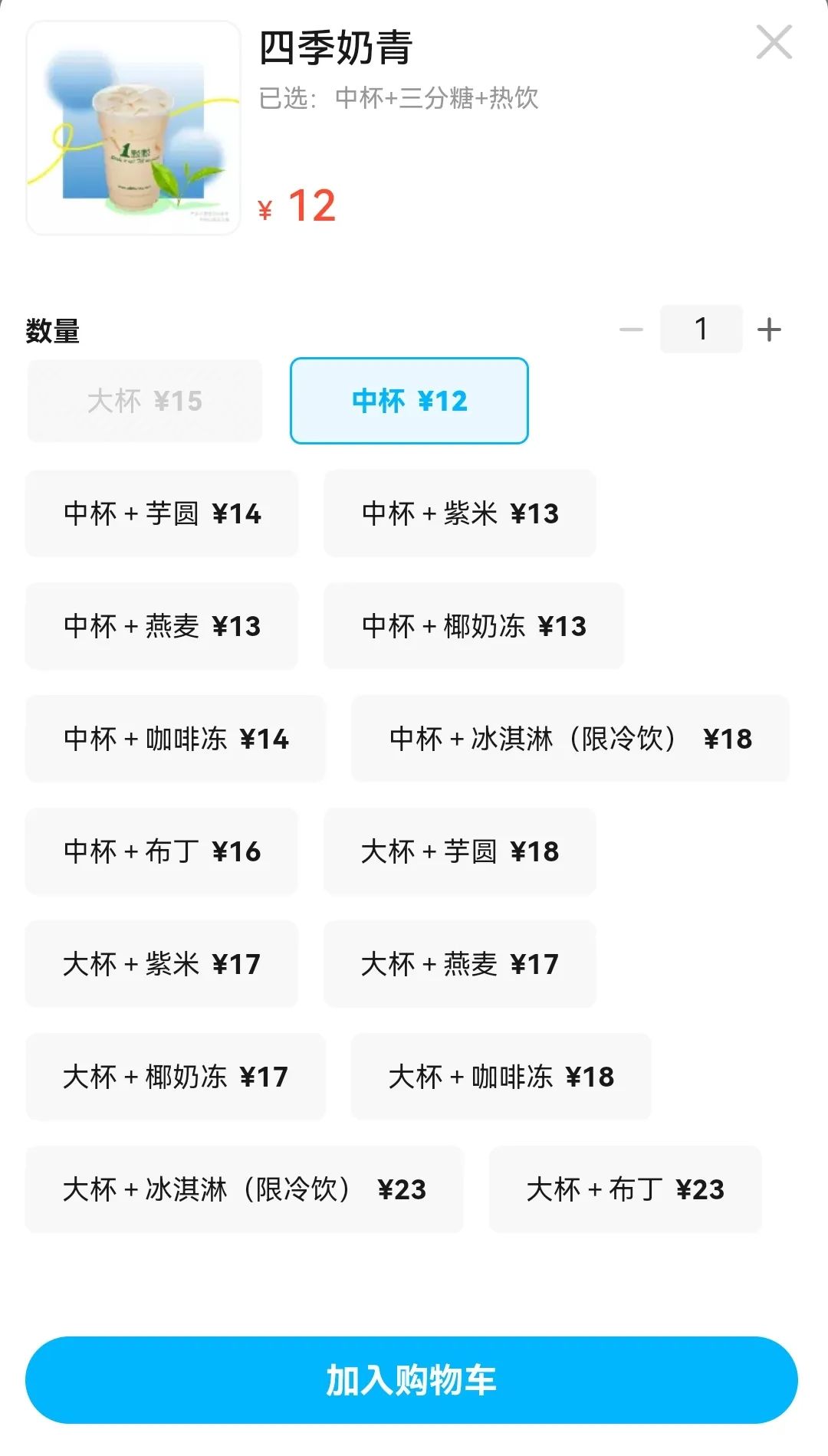
Task: Choose 大杯 + 燕麦 ¥17
Action: click(x=460, y=964)
